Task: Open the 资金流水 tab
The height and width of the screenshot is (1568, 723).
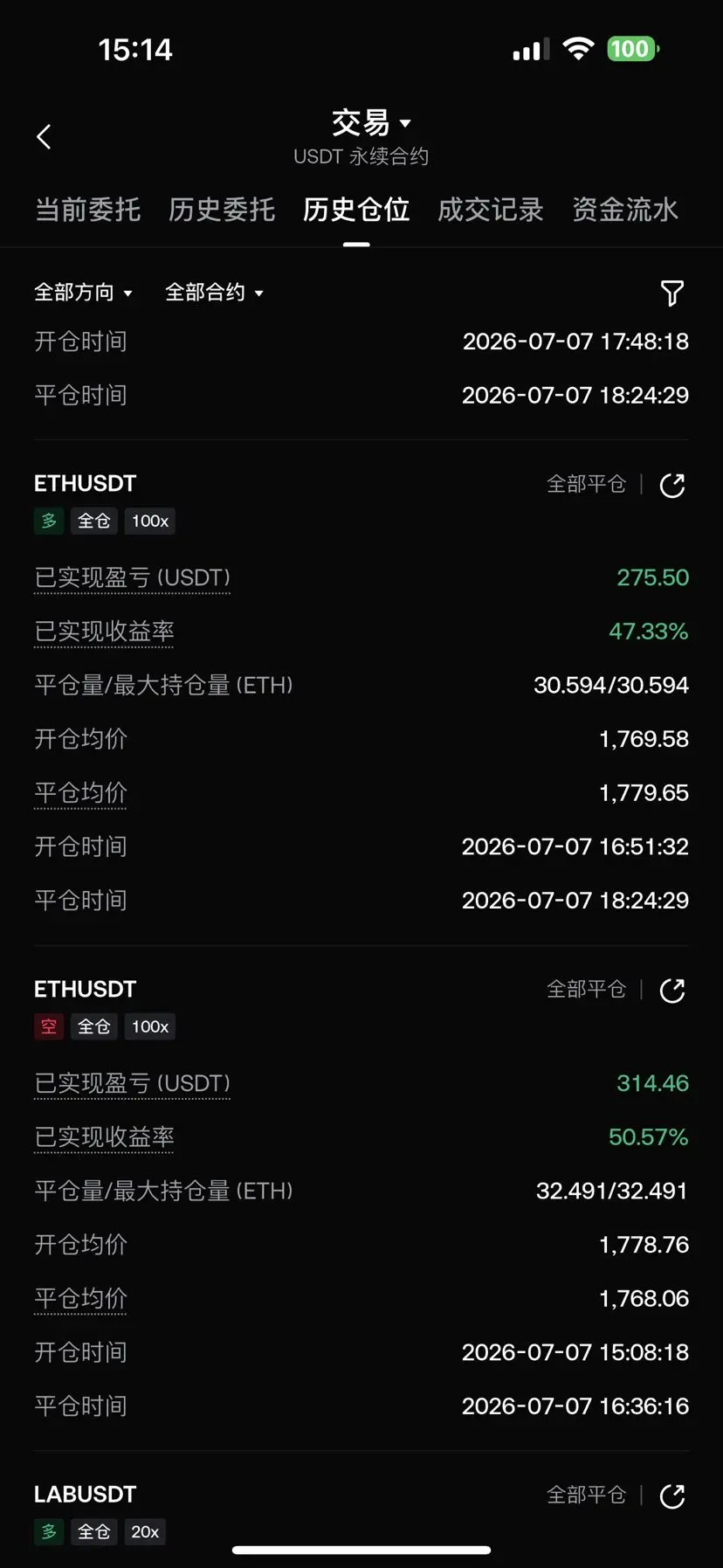Action: click(x=625, y=210)
